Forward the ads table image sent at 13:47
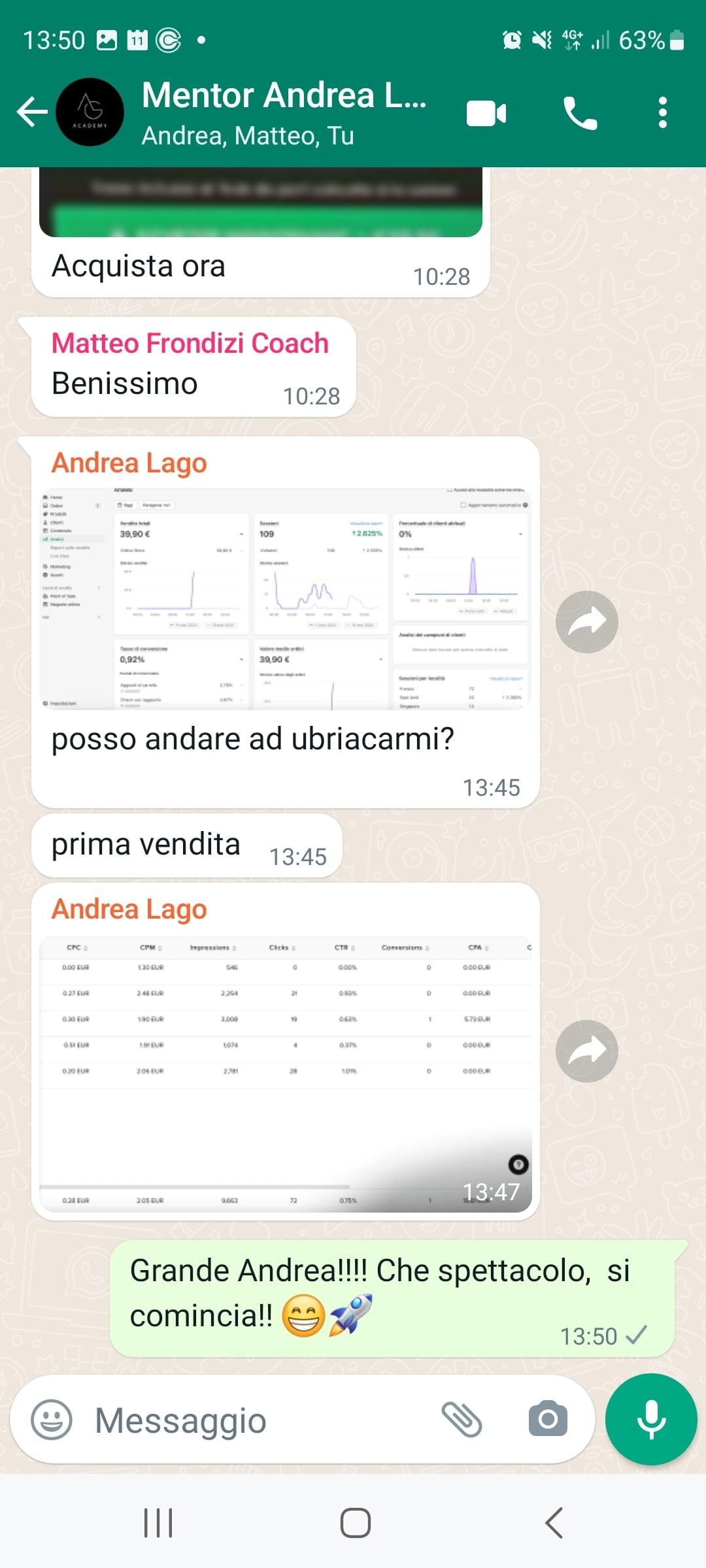 tap(586, 1051)
